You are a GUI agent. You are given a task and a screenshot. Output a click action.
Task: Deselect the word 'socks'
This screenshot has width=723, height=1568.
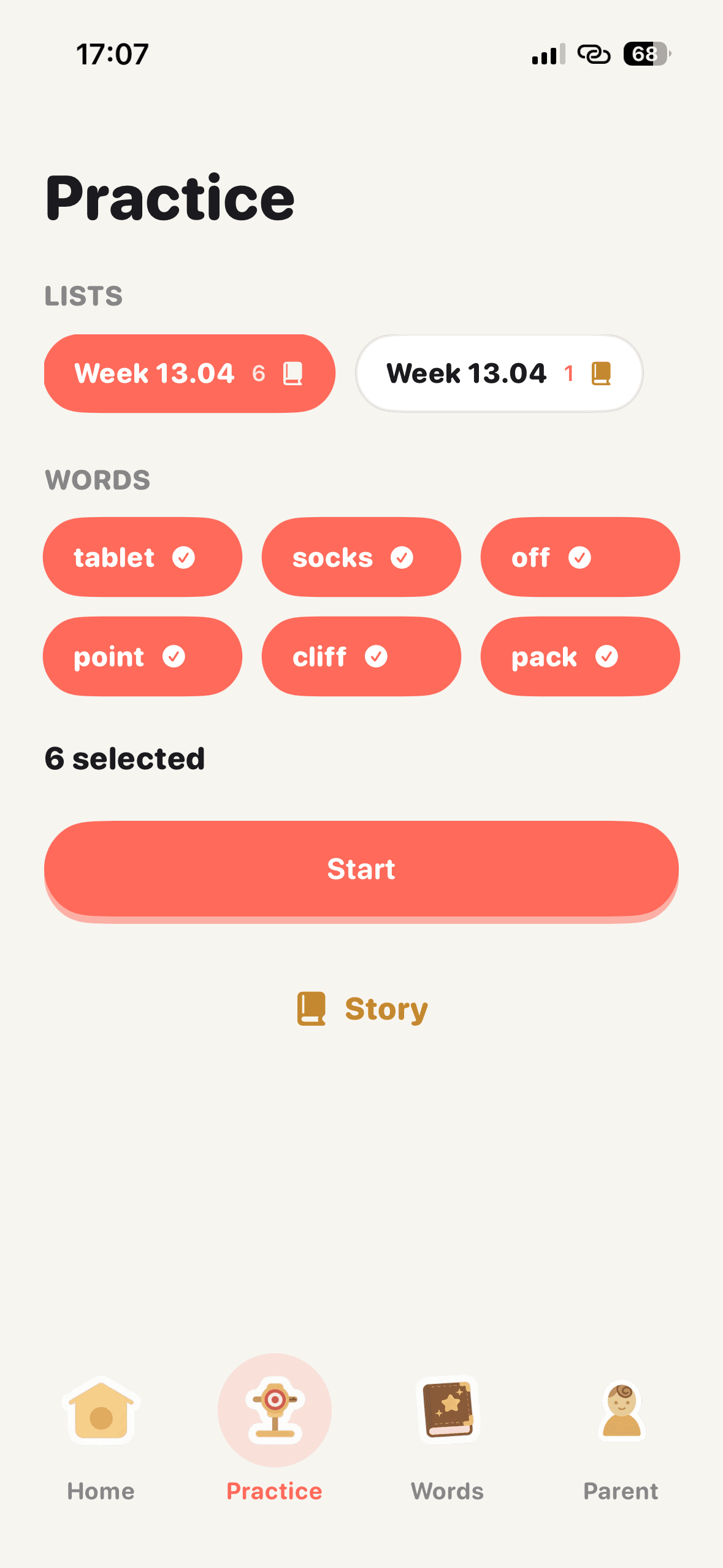361,557
